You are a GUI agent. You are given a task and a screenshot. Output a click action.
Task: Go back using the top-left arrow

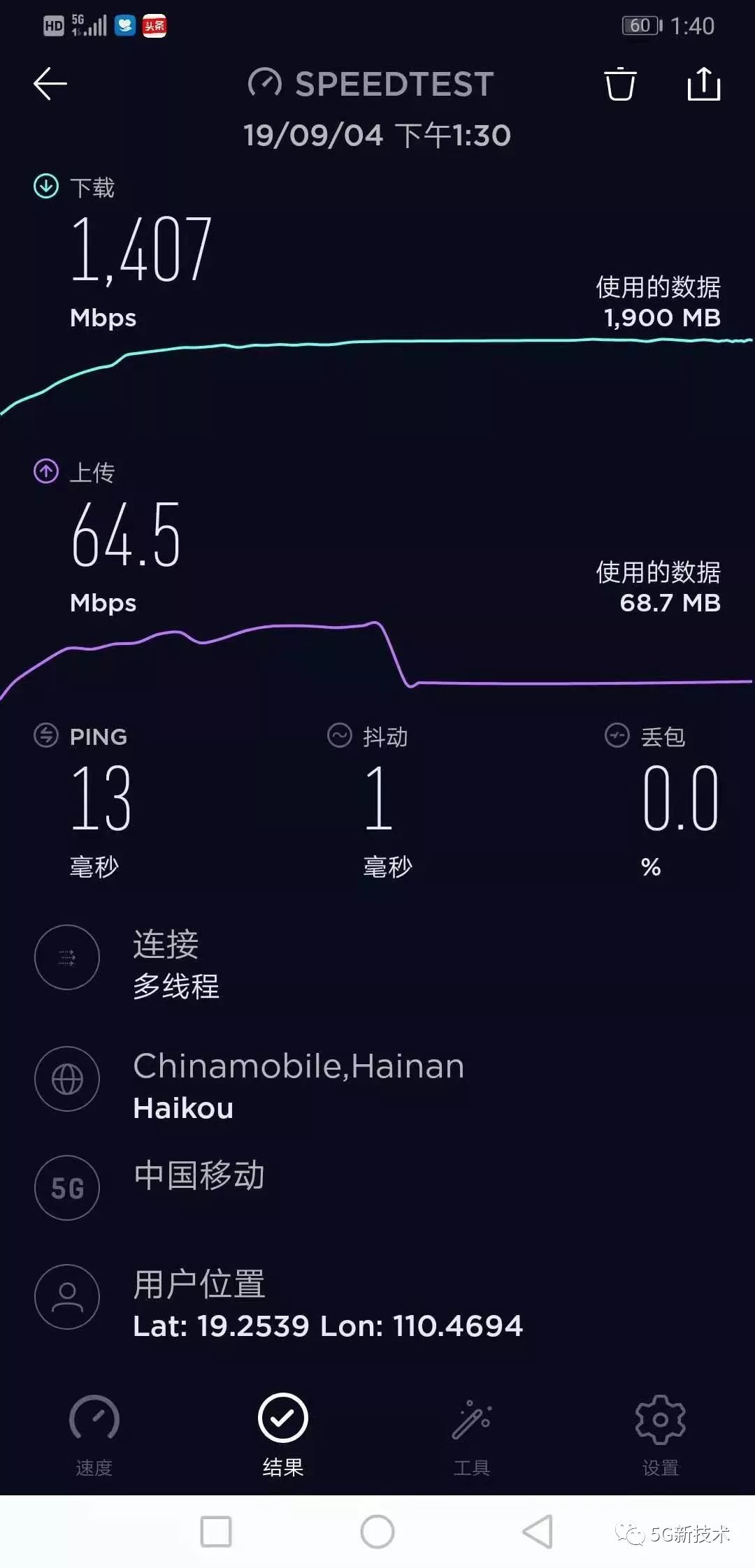click(x=50, y=84)
